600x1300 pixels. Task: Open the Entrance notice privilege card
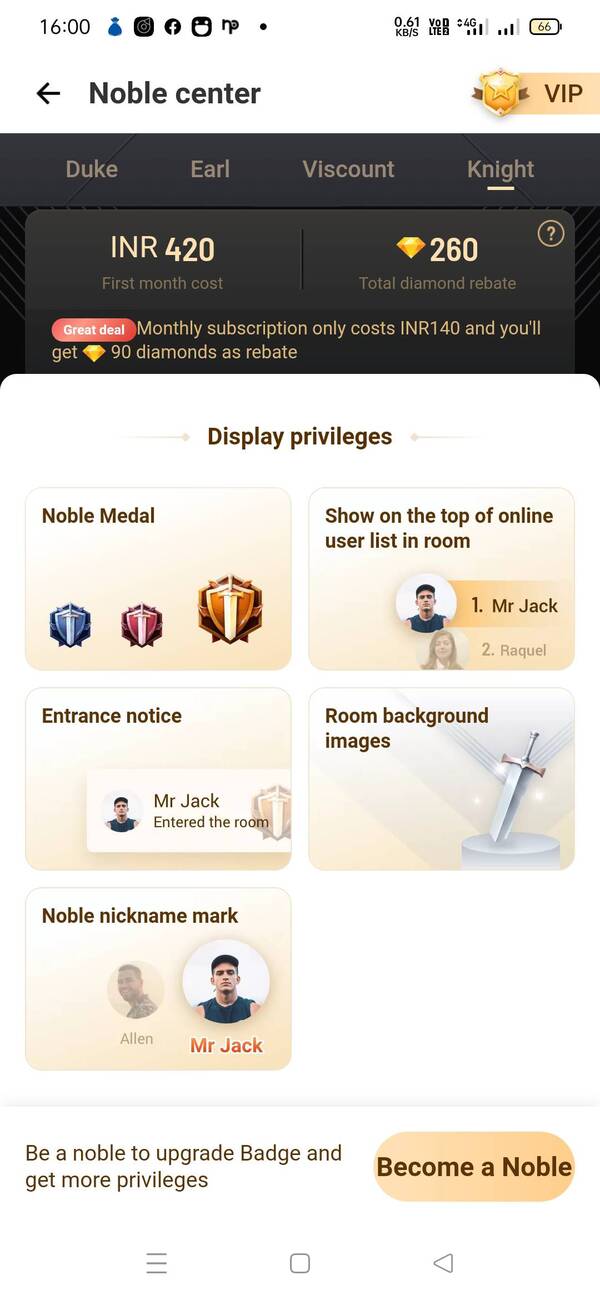coord(158,778)
